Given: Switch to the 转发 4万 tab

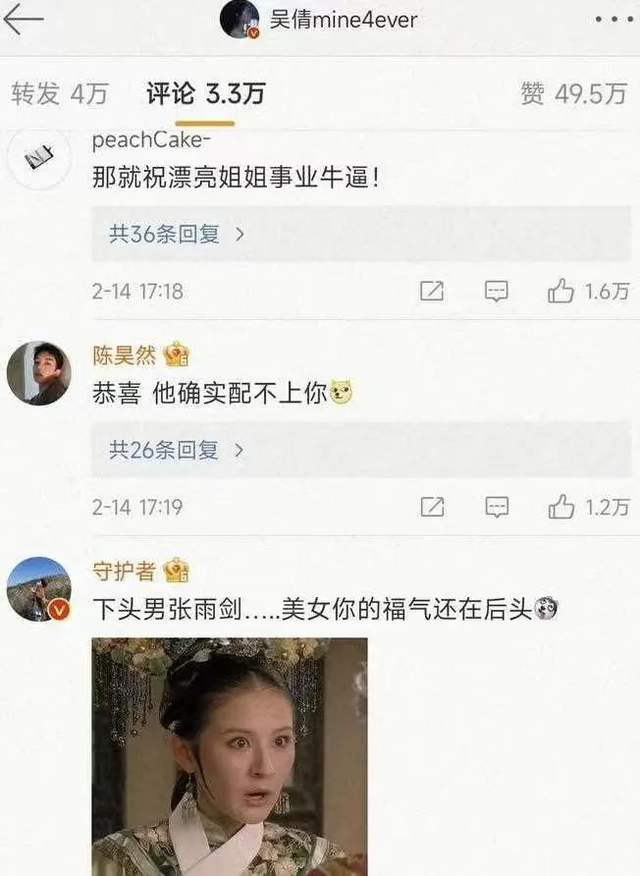Looking at the screenshot, I should [x=59, y=94].
